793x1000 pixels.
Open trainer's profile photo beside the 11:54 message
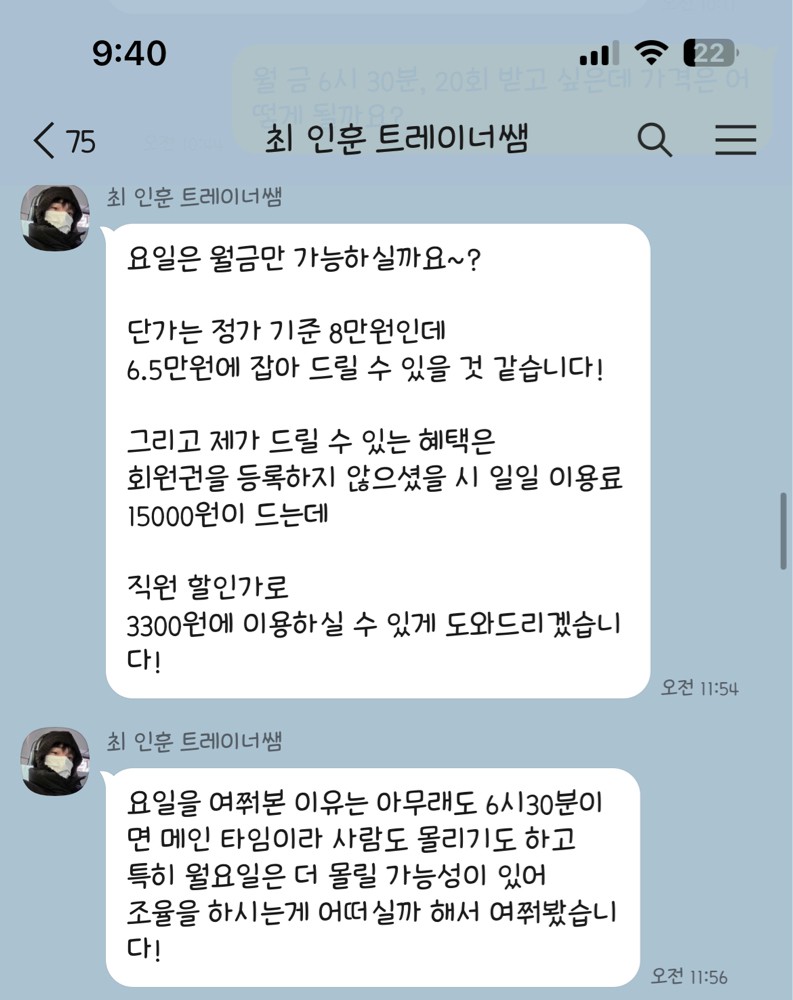[56, 217]
